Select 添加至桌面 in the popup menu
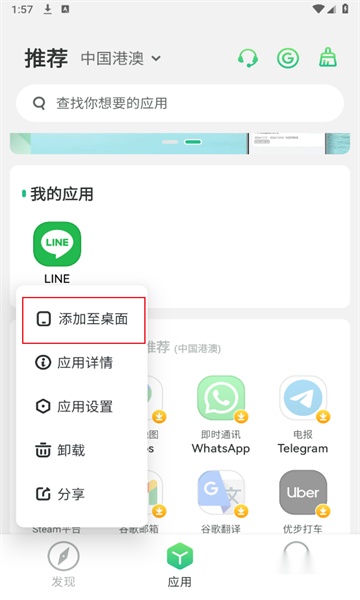The image size is (360, 600). (83, 320)
